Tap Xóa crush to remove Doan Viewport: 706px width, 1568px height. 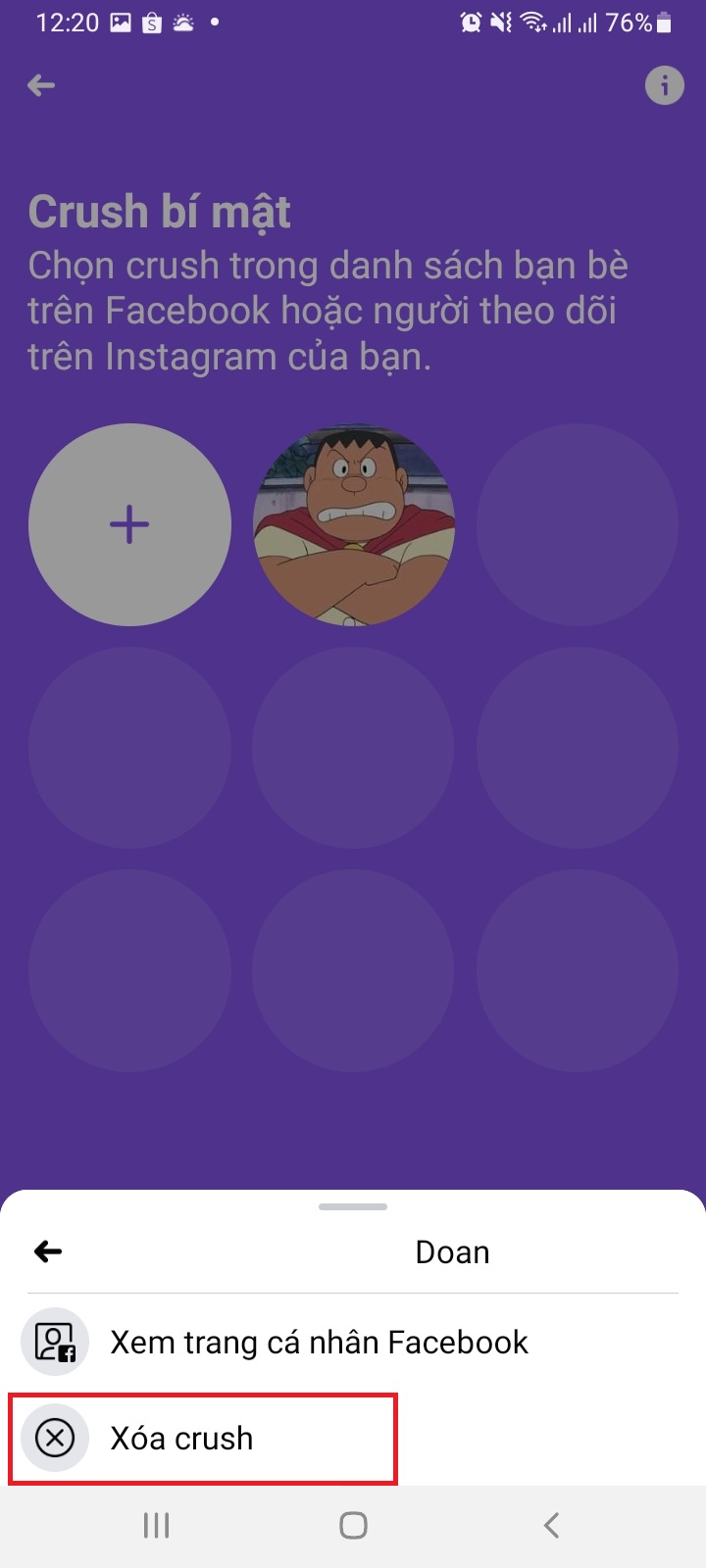[182, 1439]
